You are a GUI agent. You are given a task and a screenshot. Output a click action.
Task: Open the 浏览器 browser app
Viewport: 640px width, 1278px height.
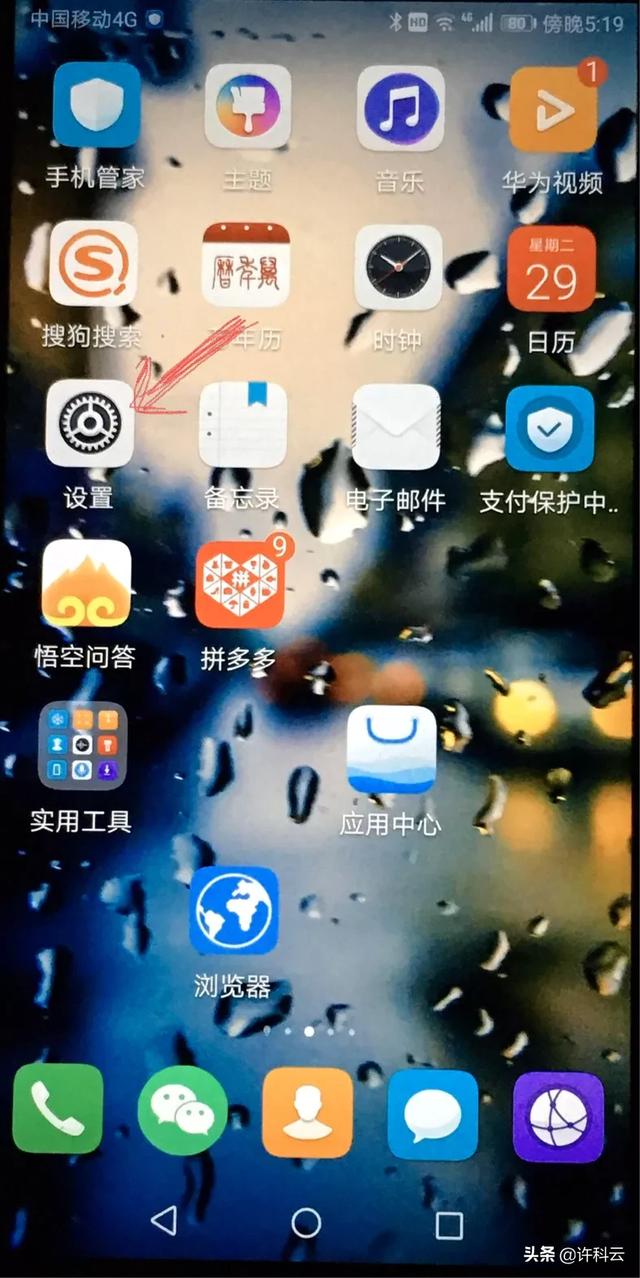(234, 910)
